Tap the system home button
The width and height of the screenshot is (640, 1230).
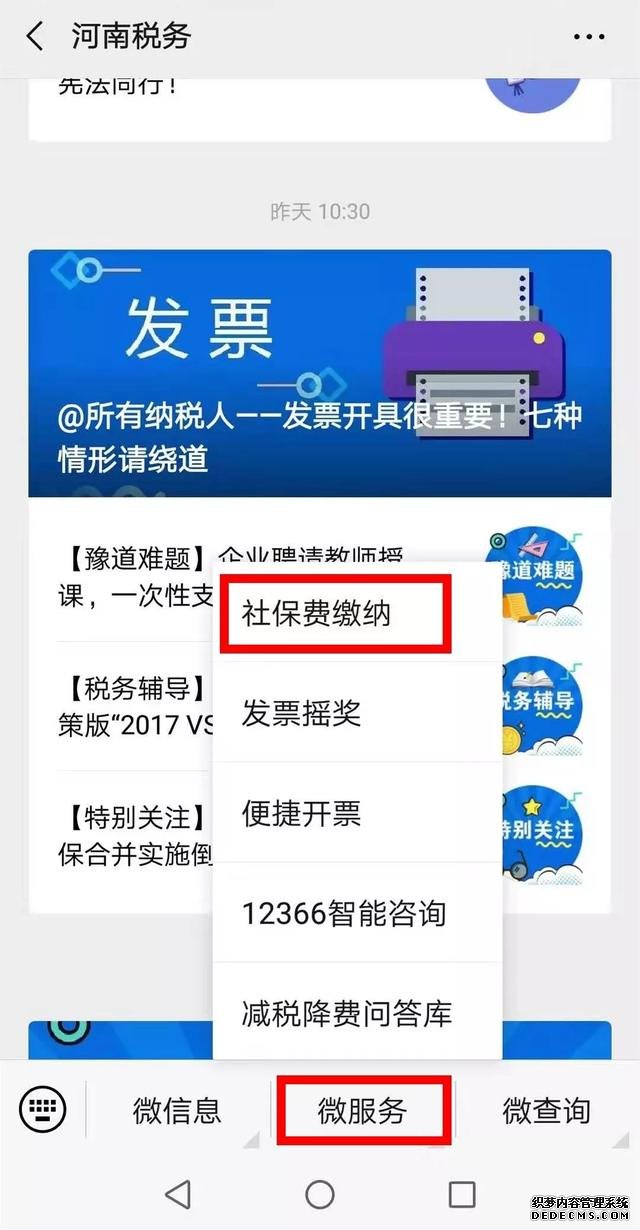pyautogui.click(x=320, y=1193)
